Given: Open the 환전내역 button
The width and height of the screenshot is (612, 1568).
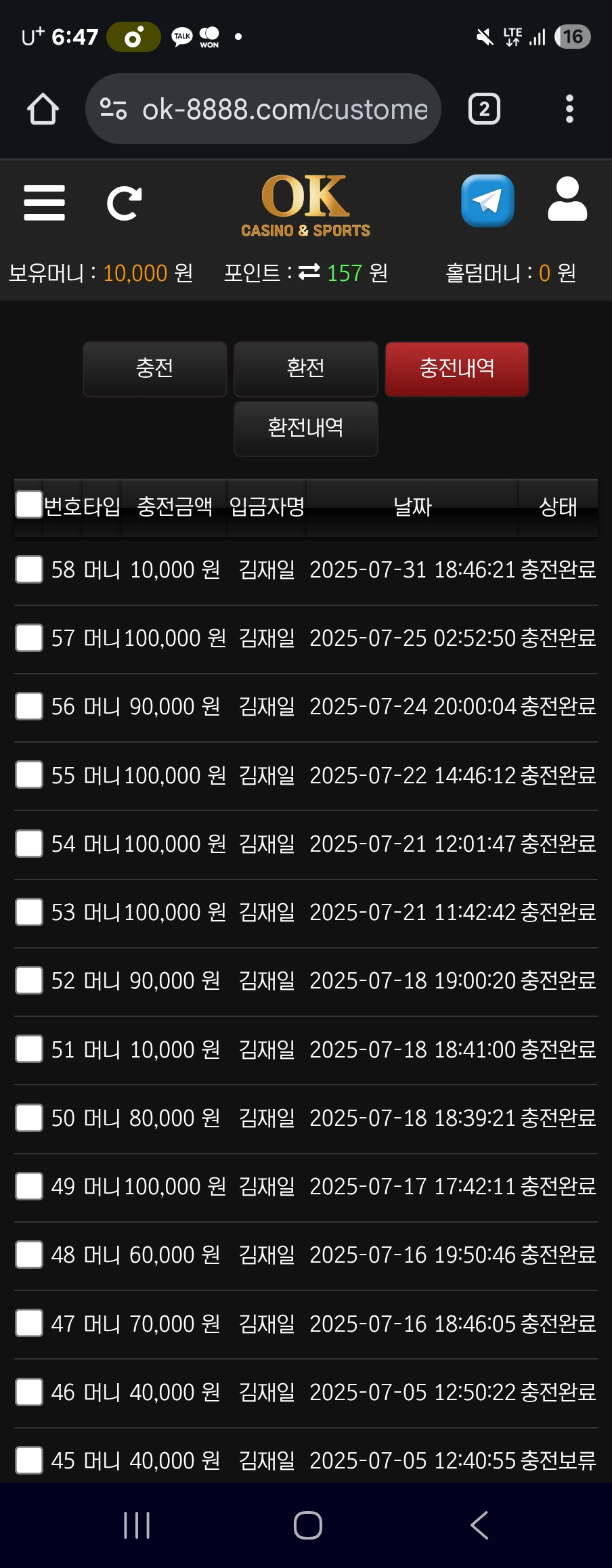Looking at the screenshot, I should 306,428.
